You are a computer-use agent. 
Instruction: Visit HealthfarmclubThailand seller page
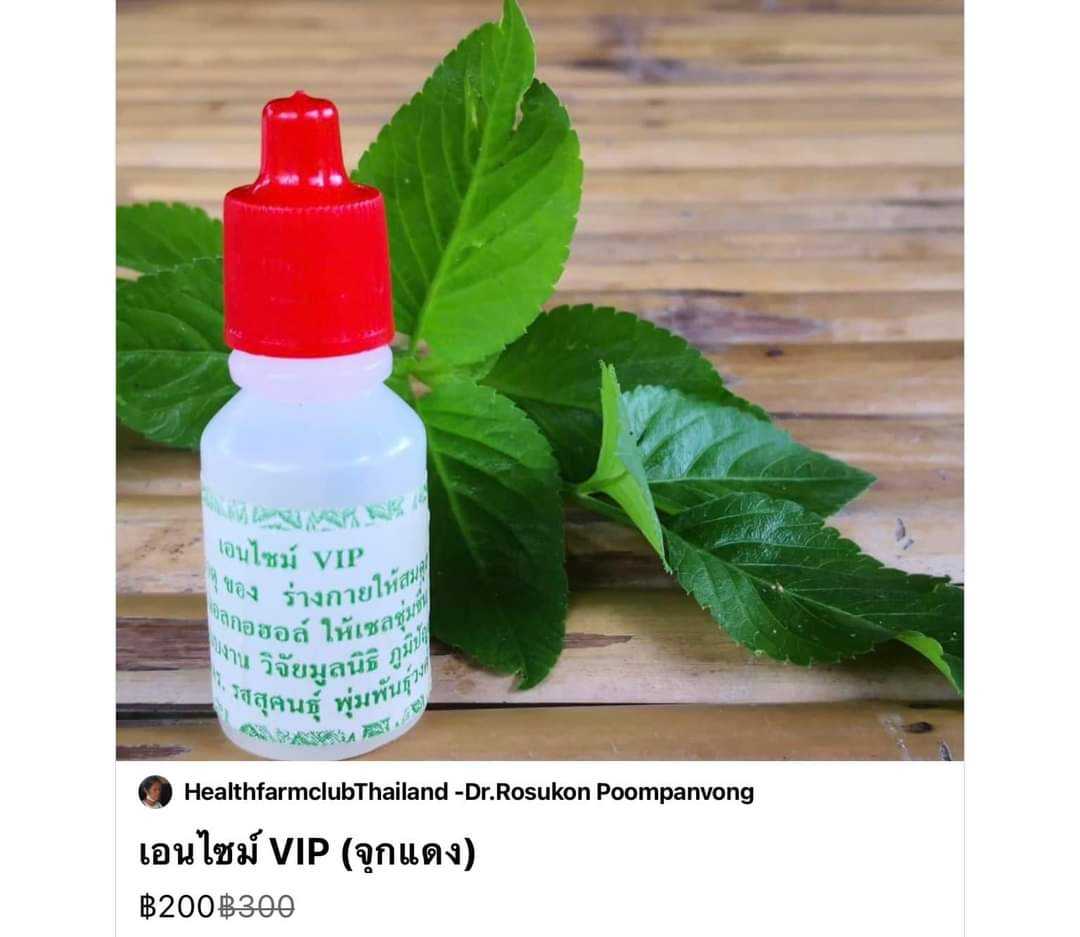(x=468, y=793)
